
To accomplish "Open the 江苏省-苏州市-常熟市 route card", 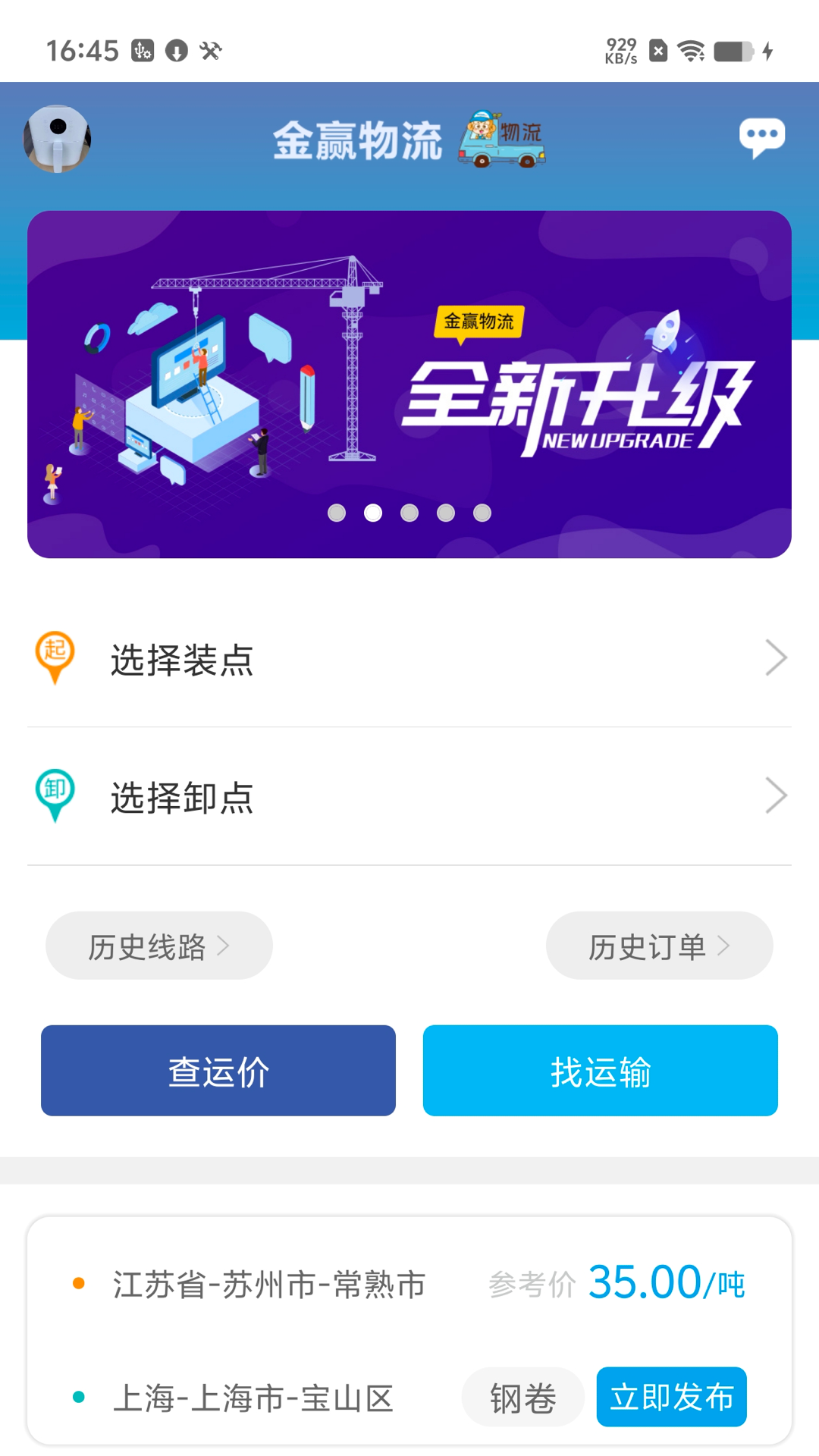I will point(269,1285).
